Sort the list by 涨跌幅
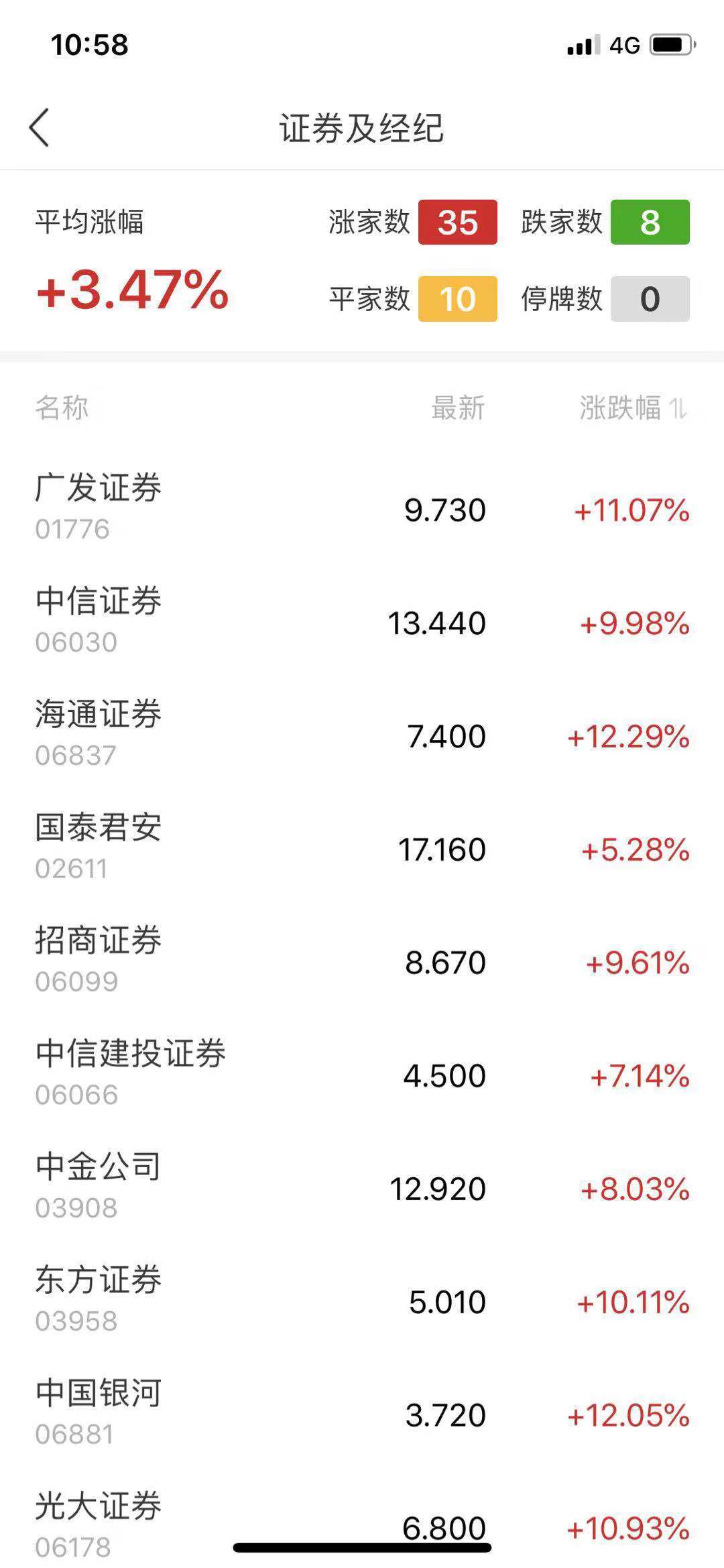Viewport: 724px width, 1568px height. [632, 408]
